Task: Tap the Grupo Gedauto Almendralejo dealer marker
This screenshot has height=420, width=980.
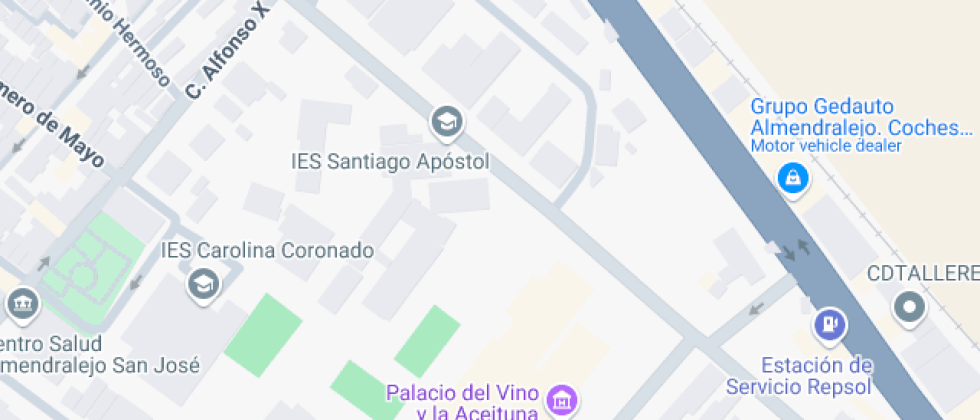Action: coord(793,178)
